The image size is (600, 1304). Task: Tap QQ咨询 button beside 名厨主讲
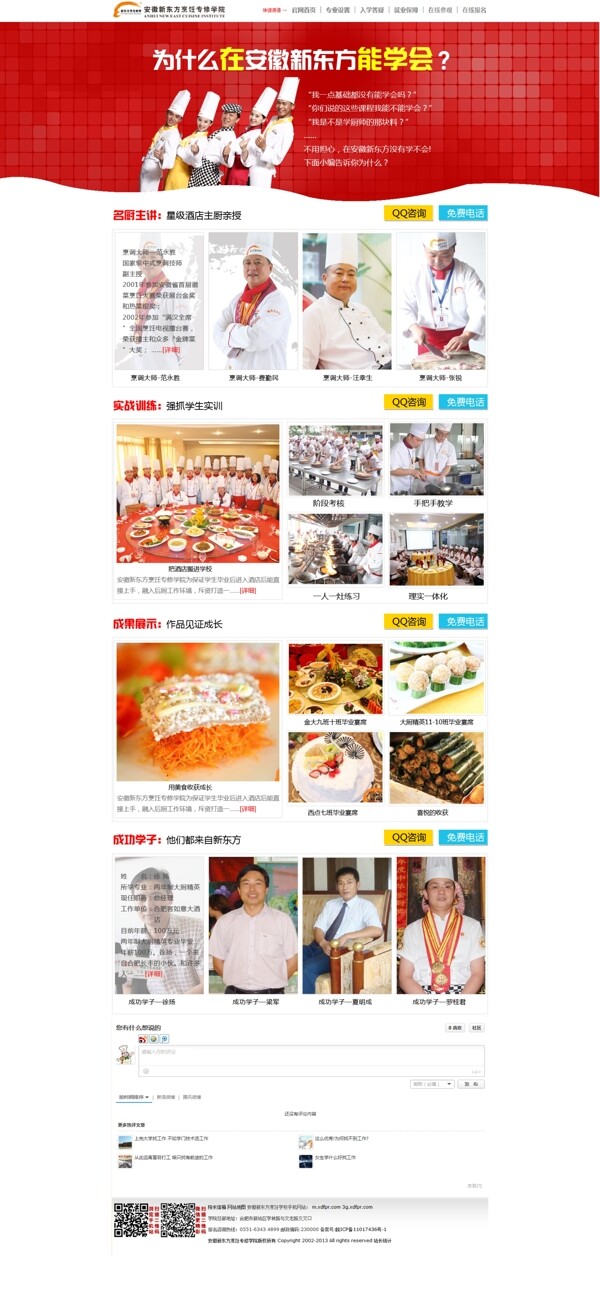click(x=408, y=213)
